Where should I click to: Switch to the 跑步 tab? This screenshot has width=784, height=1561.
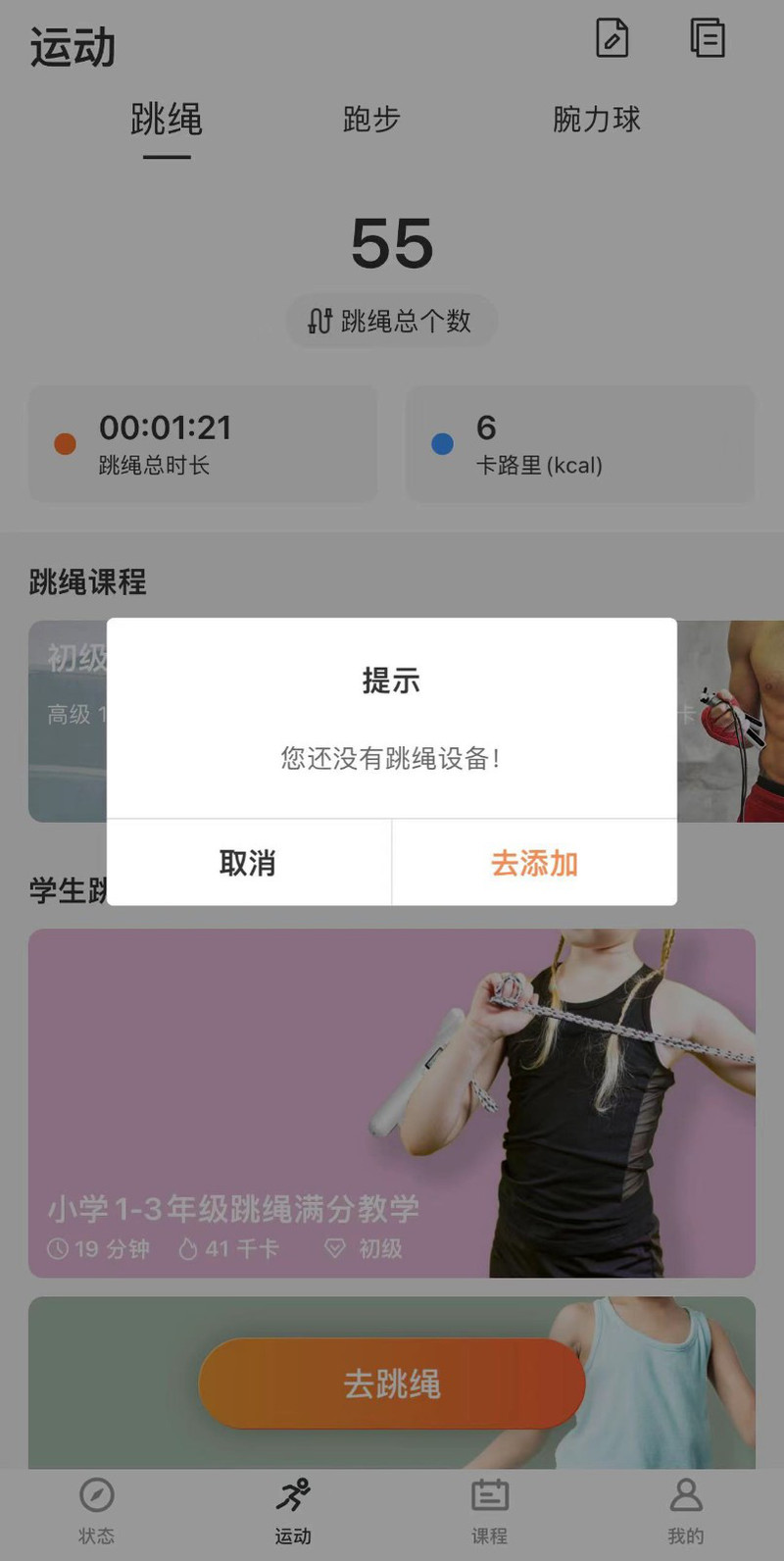(x=371, y=120)
